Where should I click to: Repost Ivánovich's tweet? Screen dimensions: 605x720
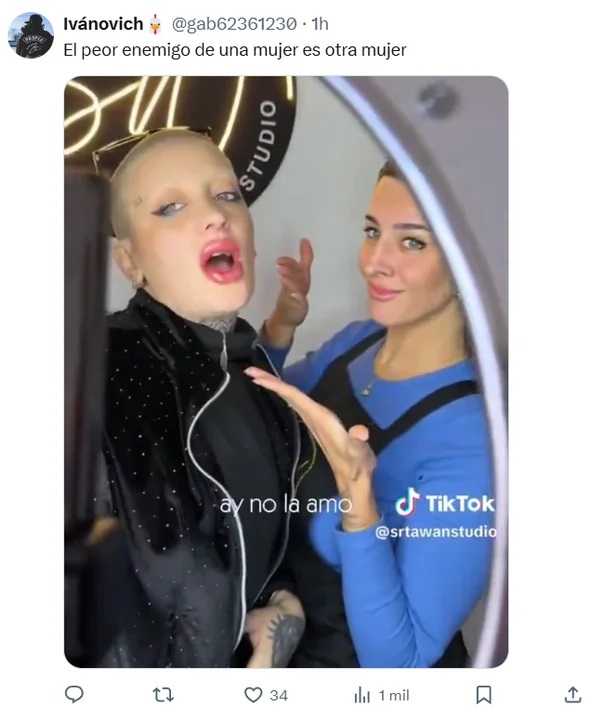click(163, 694)
